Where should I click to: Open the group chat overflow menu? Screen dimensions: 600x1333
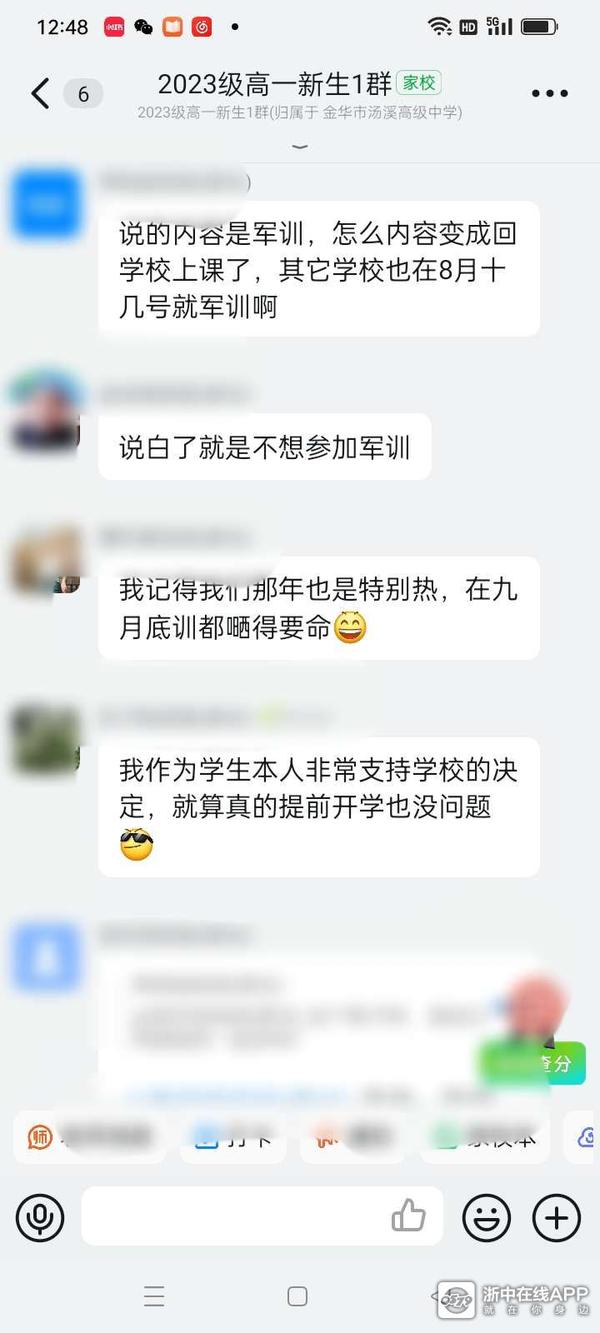pos(549,94)
